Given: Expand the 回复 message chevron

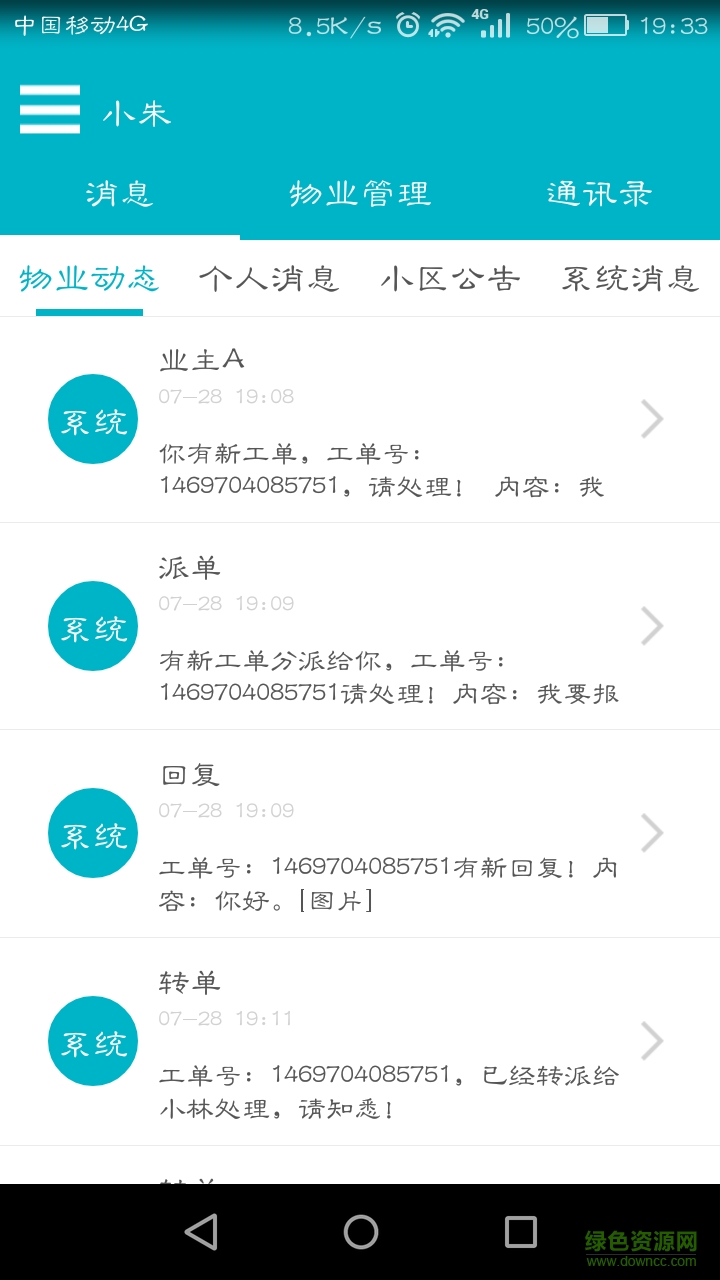Looking at the screenshot, I should pyautogui.click(x=651, y=833).
